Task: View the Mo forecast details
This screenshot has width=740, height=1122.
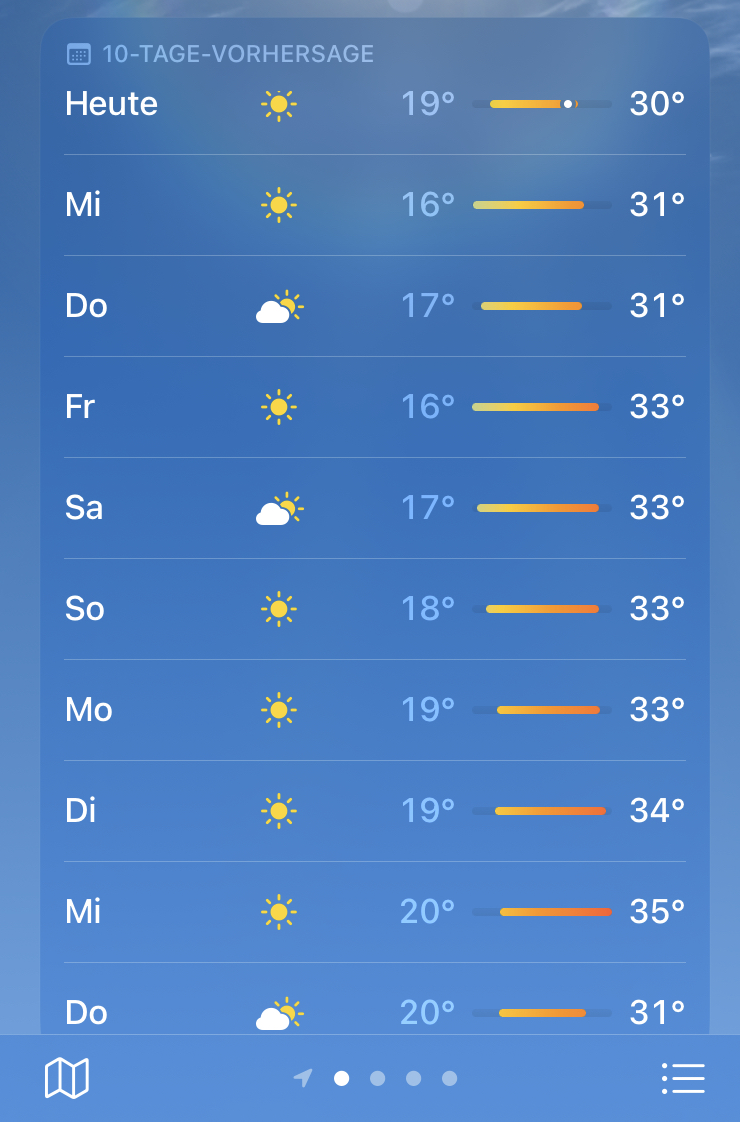Action: (x=374, y=710)
